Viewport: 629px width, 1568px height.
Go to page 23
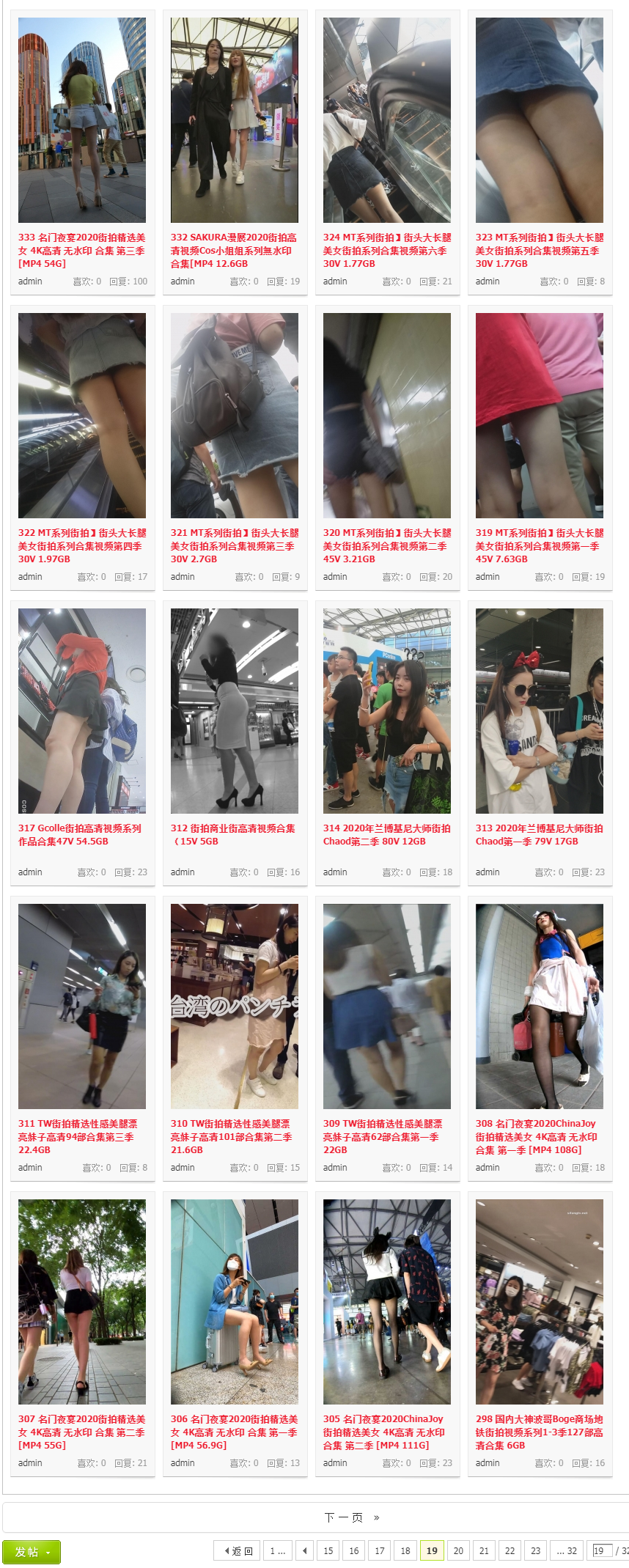(x=536, y=1551)
